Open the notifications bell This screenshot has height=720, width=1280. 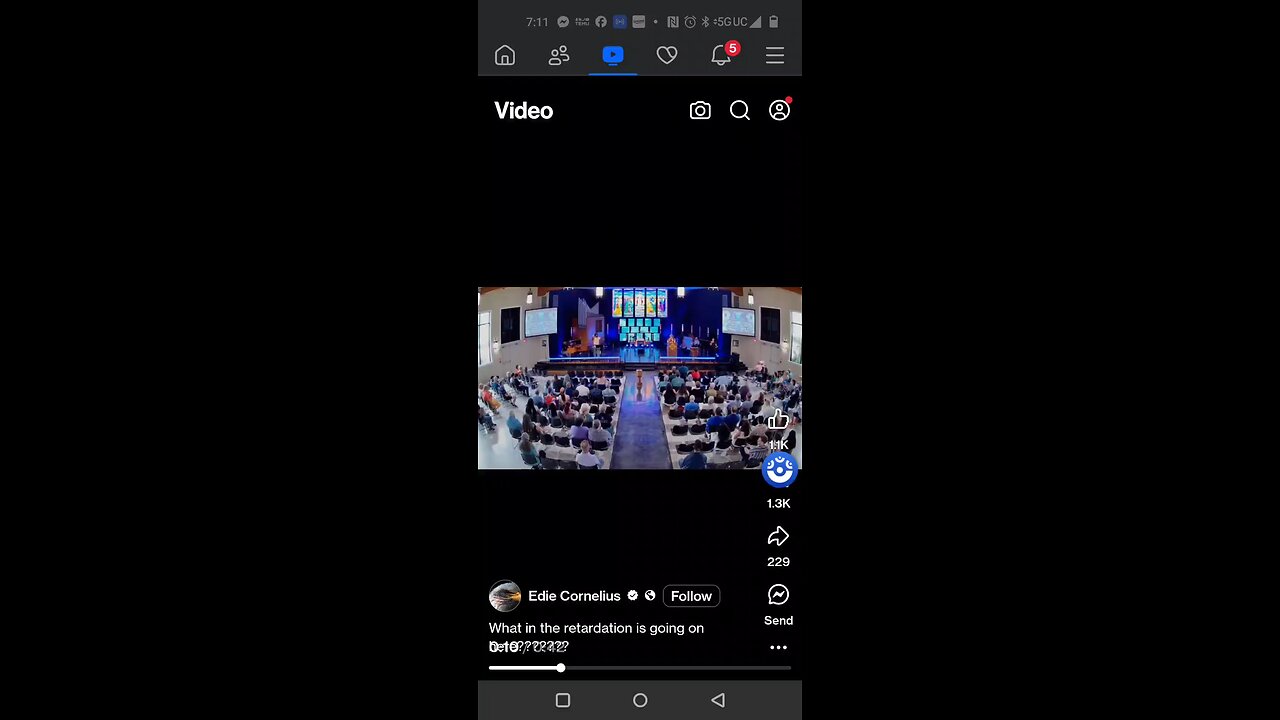[721, 56]
